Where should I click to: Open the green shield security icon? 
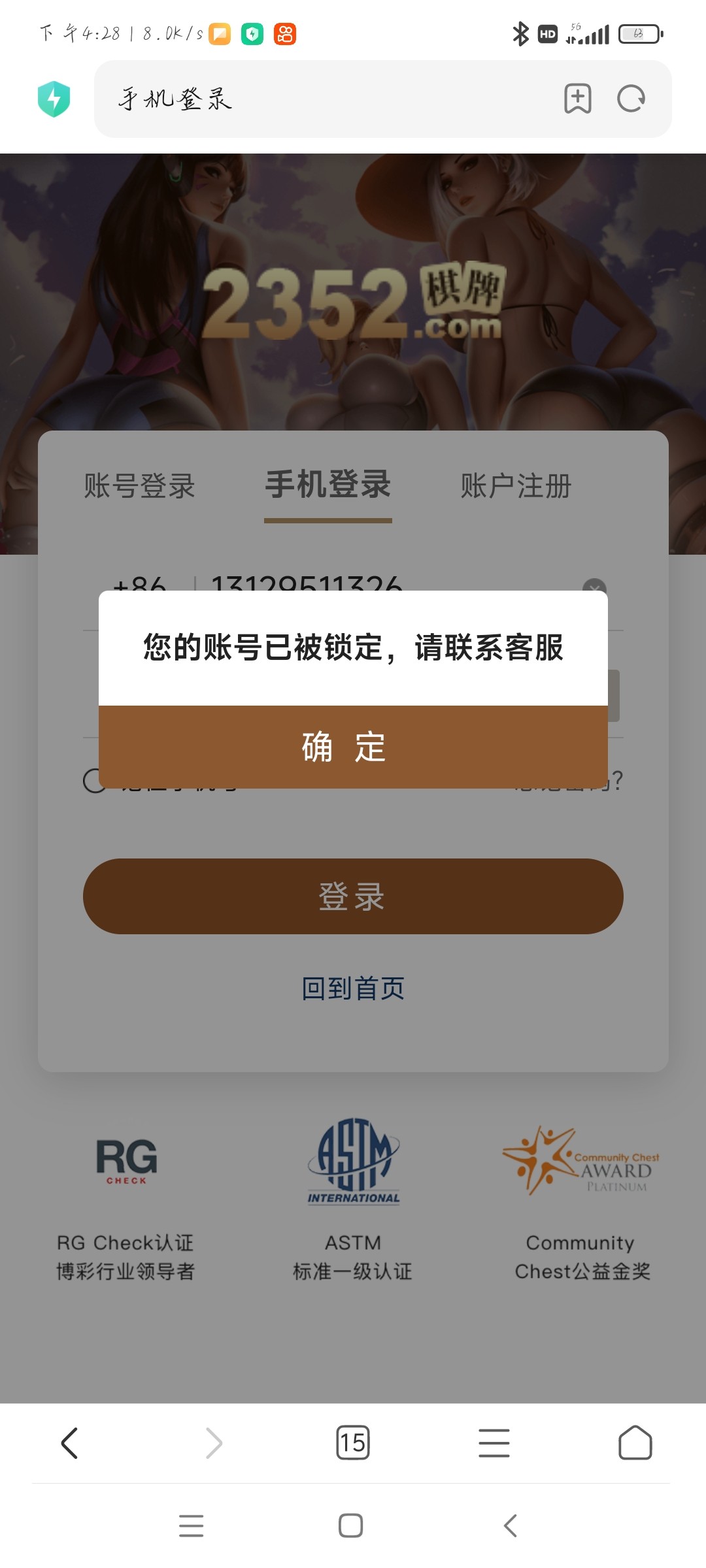click(54, 99)
